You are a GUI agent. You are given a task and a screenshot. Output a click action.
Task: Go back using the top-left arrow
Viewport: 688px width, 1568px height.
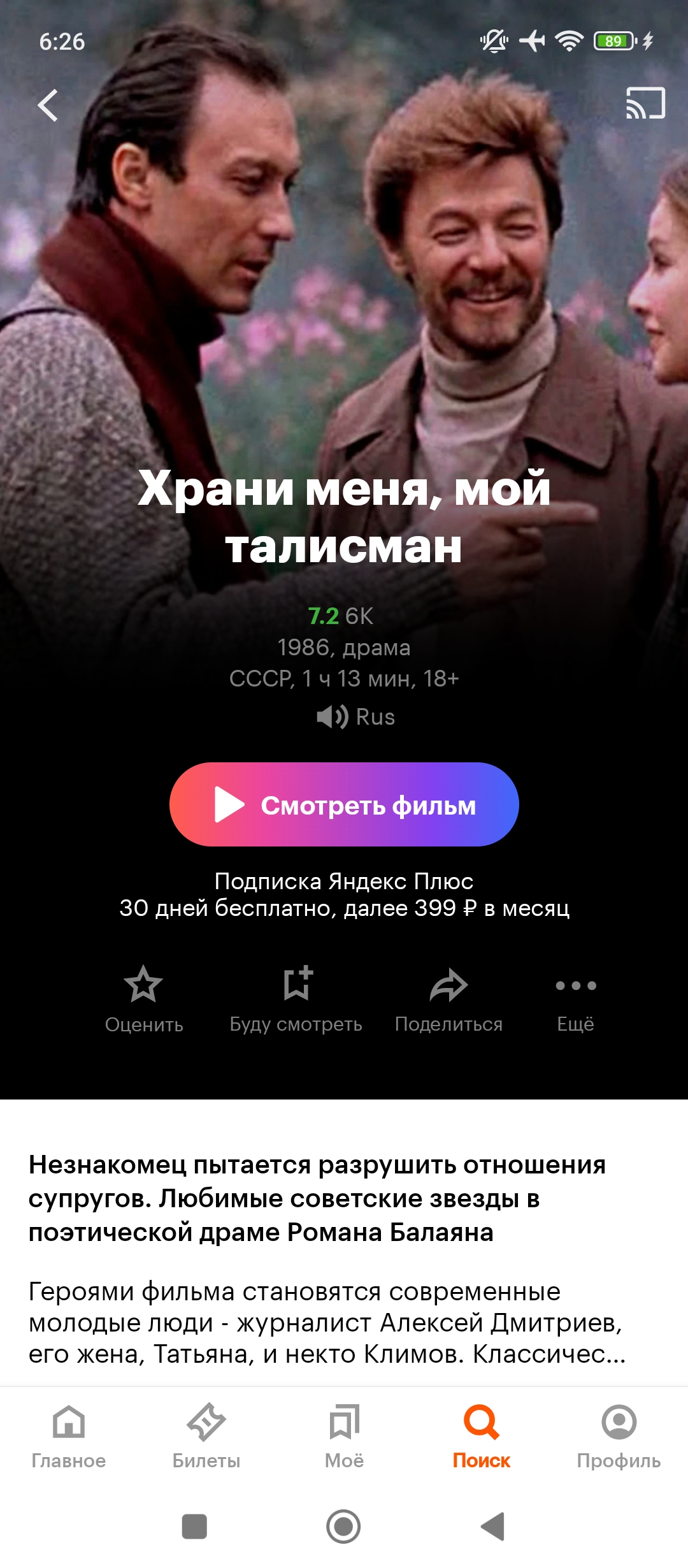click(x=48, y=105)
